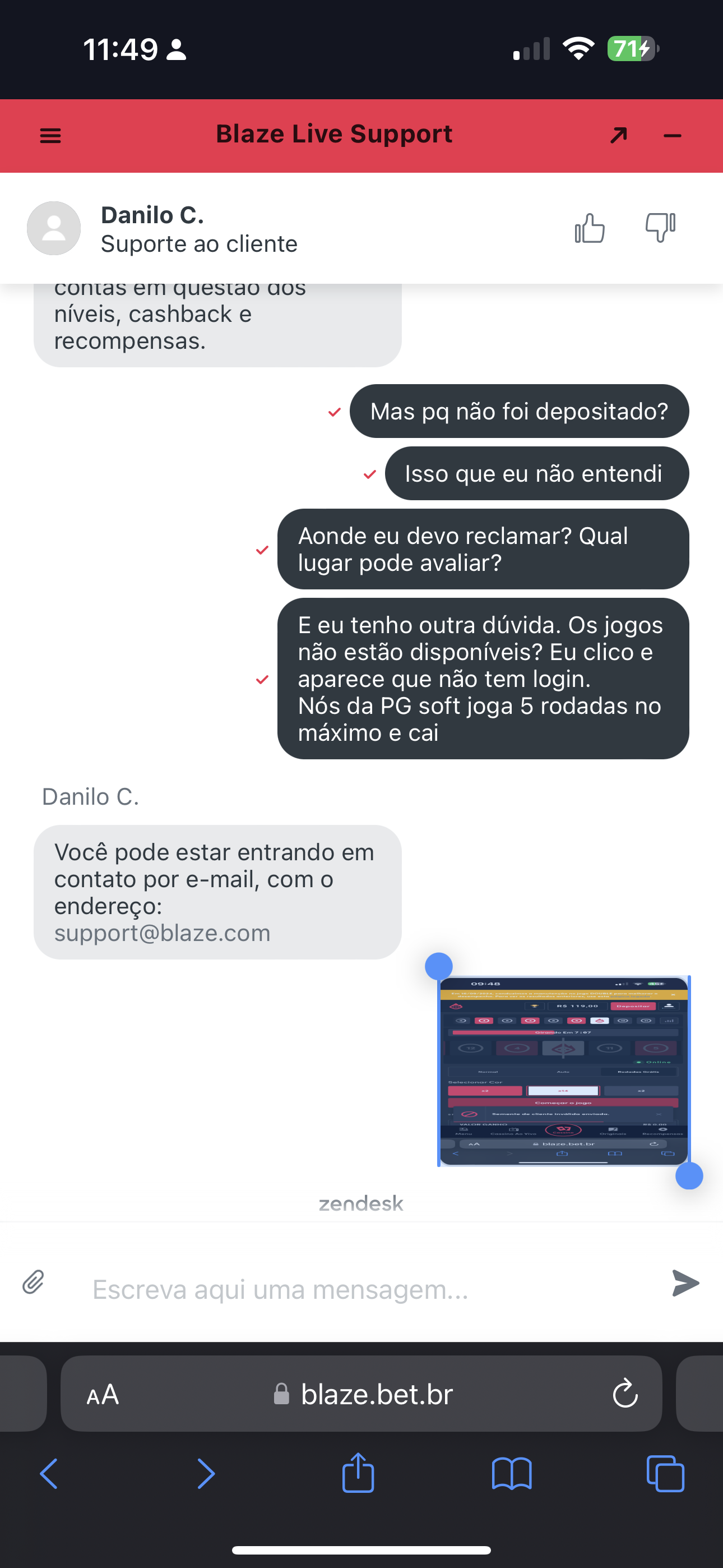Rate the chat with thumbs down
Screen dimensions: 723x1568
click(660, 228)
